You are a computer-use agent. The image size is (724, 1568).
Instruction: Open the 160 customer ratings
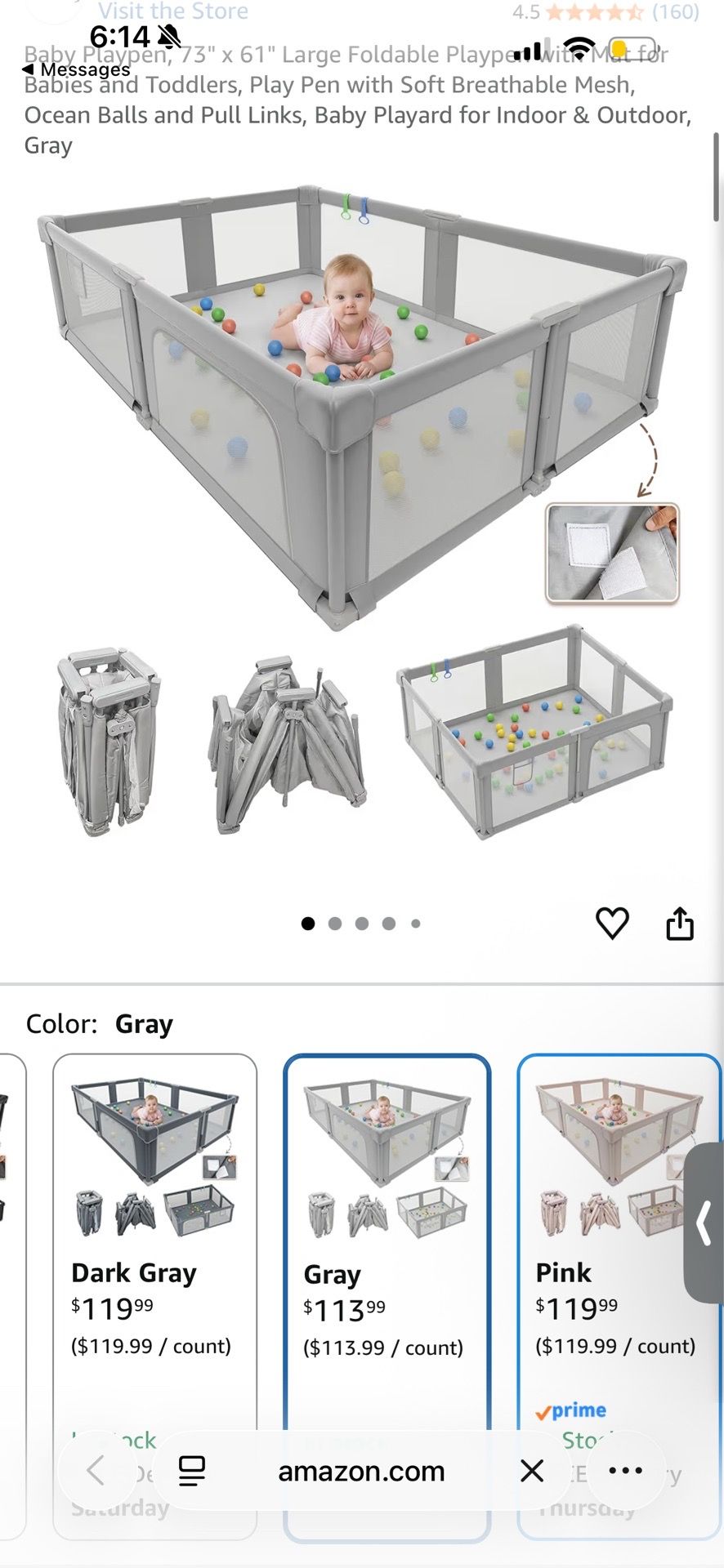675,11
